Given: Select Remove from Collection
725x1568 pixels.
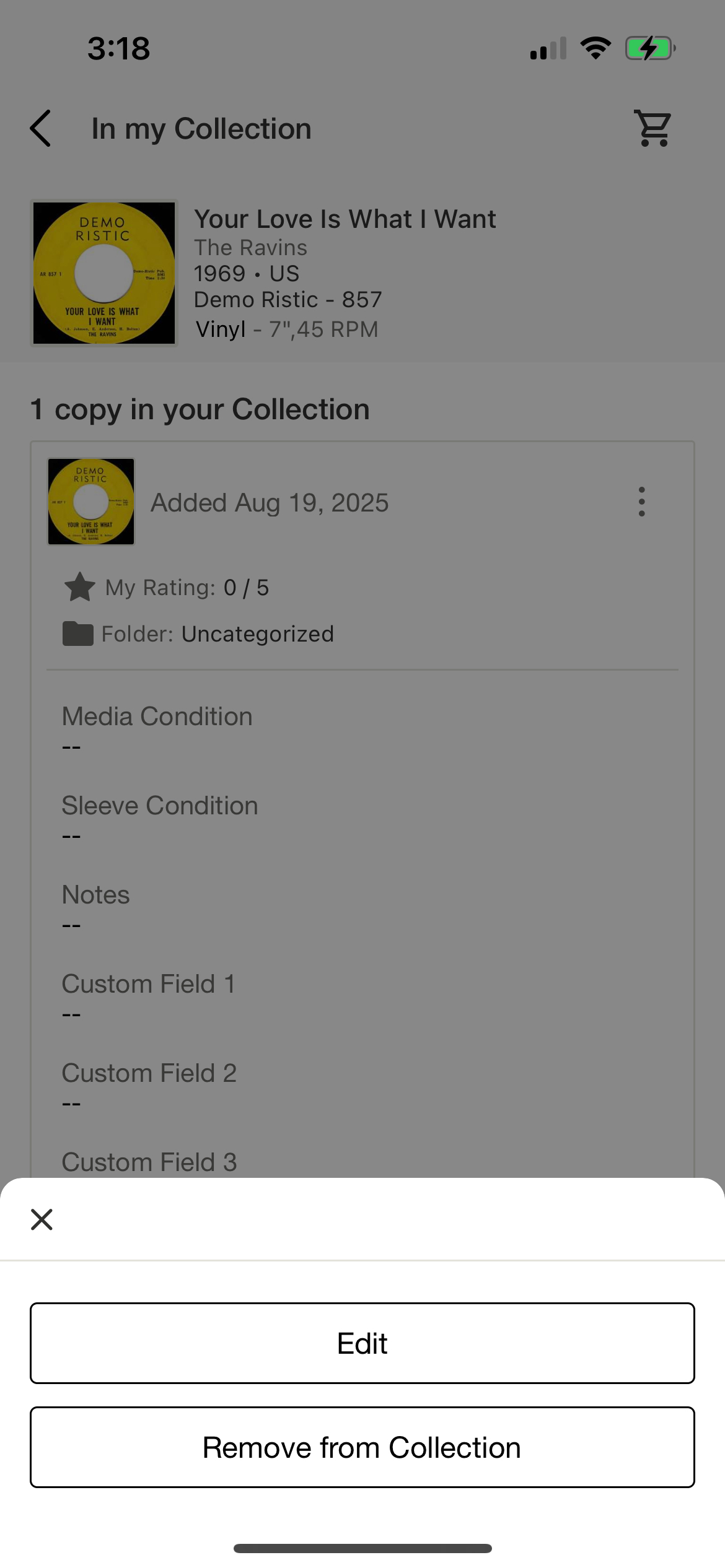Looking at the screenshot, I should [362, 1447].
